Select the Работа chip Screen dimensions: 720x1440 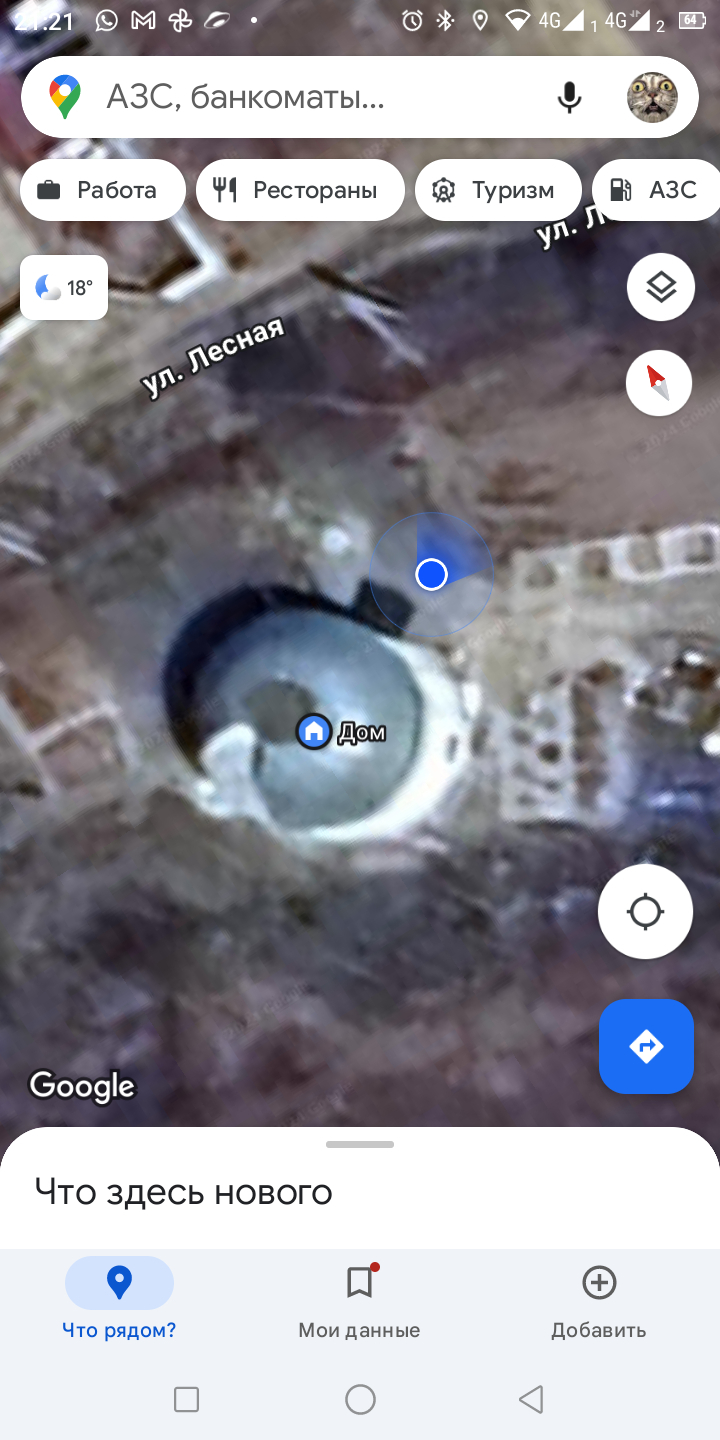pyautogui.click(x=103, y=190)
